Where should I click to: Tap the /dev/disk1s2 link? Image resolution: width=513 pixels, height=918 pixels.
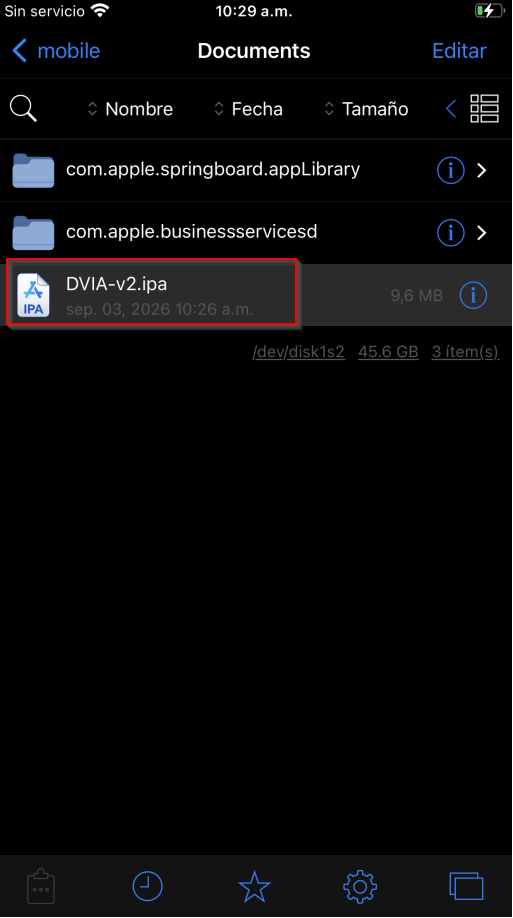pyautogui.click(x=298, y=352)
